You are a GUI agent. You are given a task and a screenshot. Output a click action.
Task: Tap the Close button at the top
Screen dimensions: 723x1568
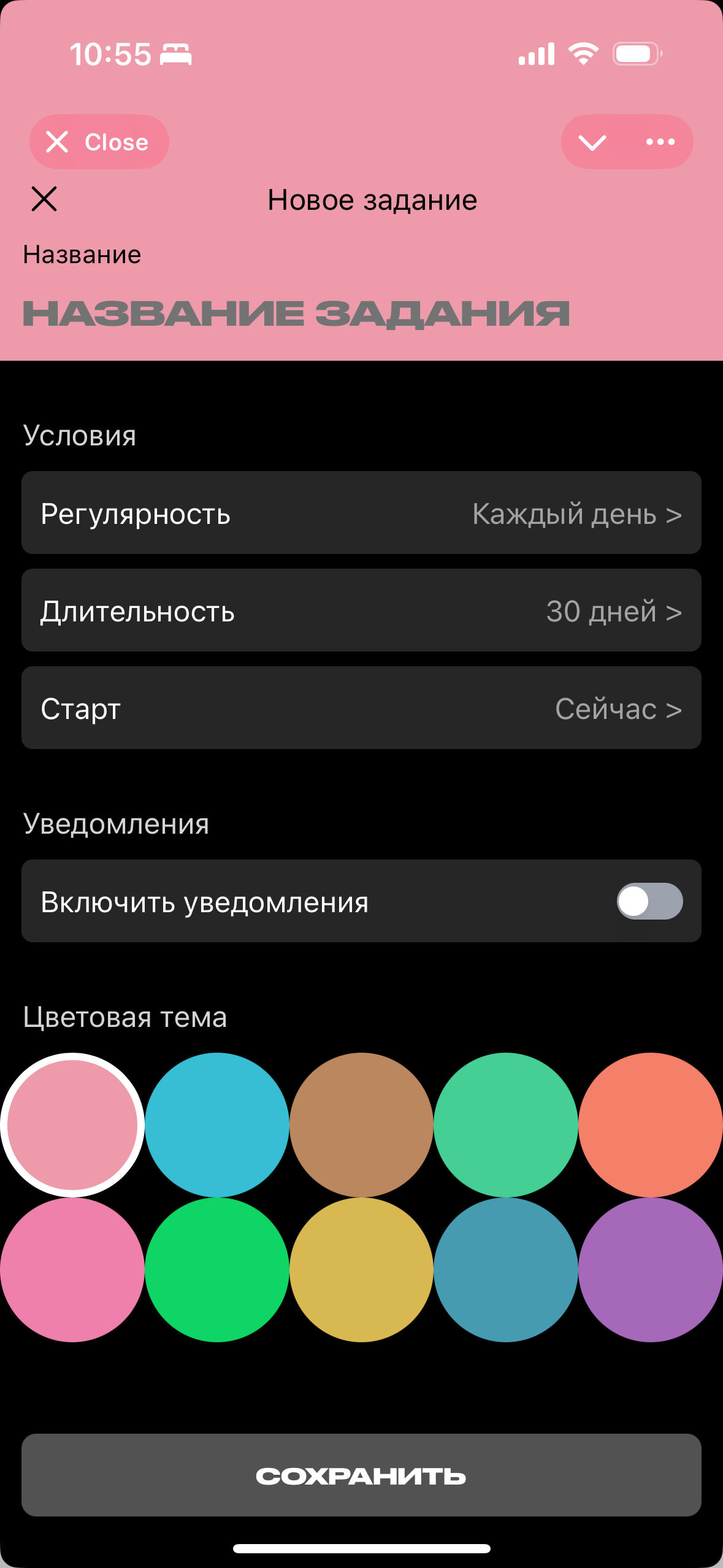coord(100,142)
